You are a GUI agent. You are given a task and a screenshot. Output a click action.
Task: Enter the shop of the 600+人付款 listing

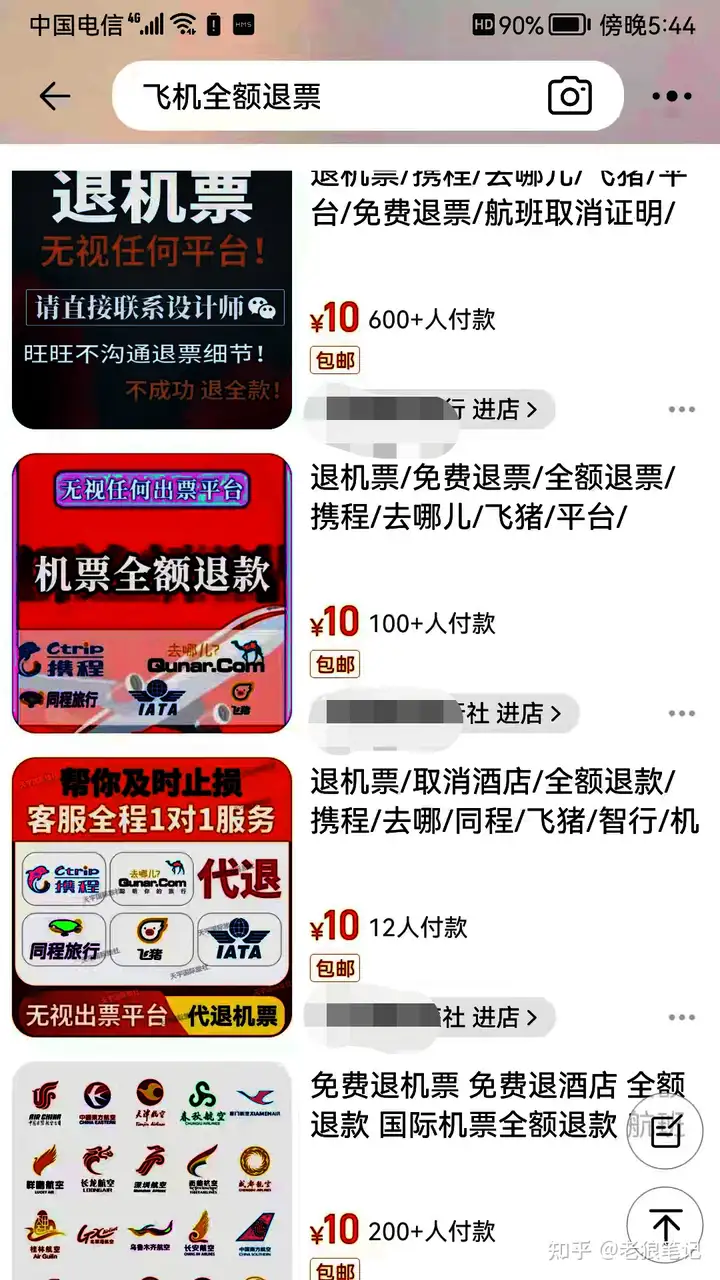(430, 409)
